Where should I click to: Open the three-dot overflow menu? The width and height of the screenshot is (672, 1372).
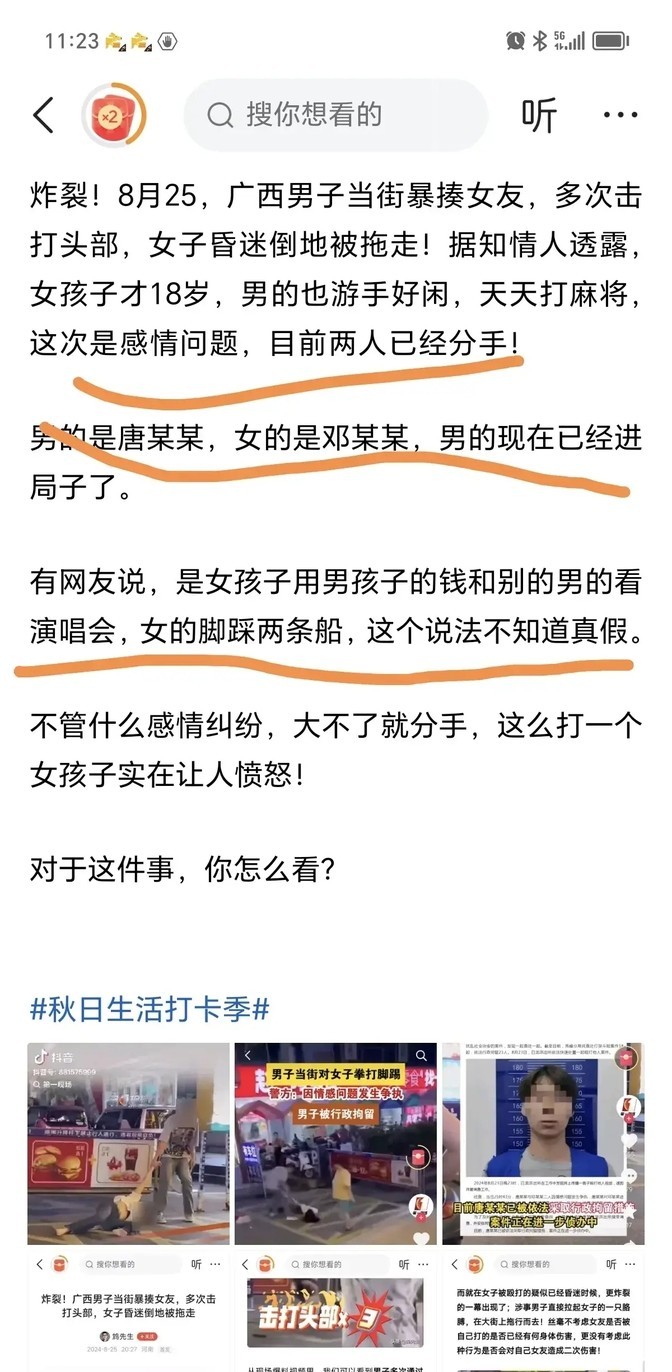[620, 116]
